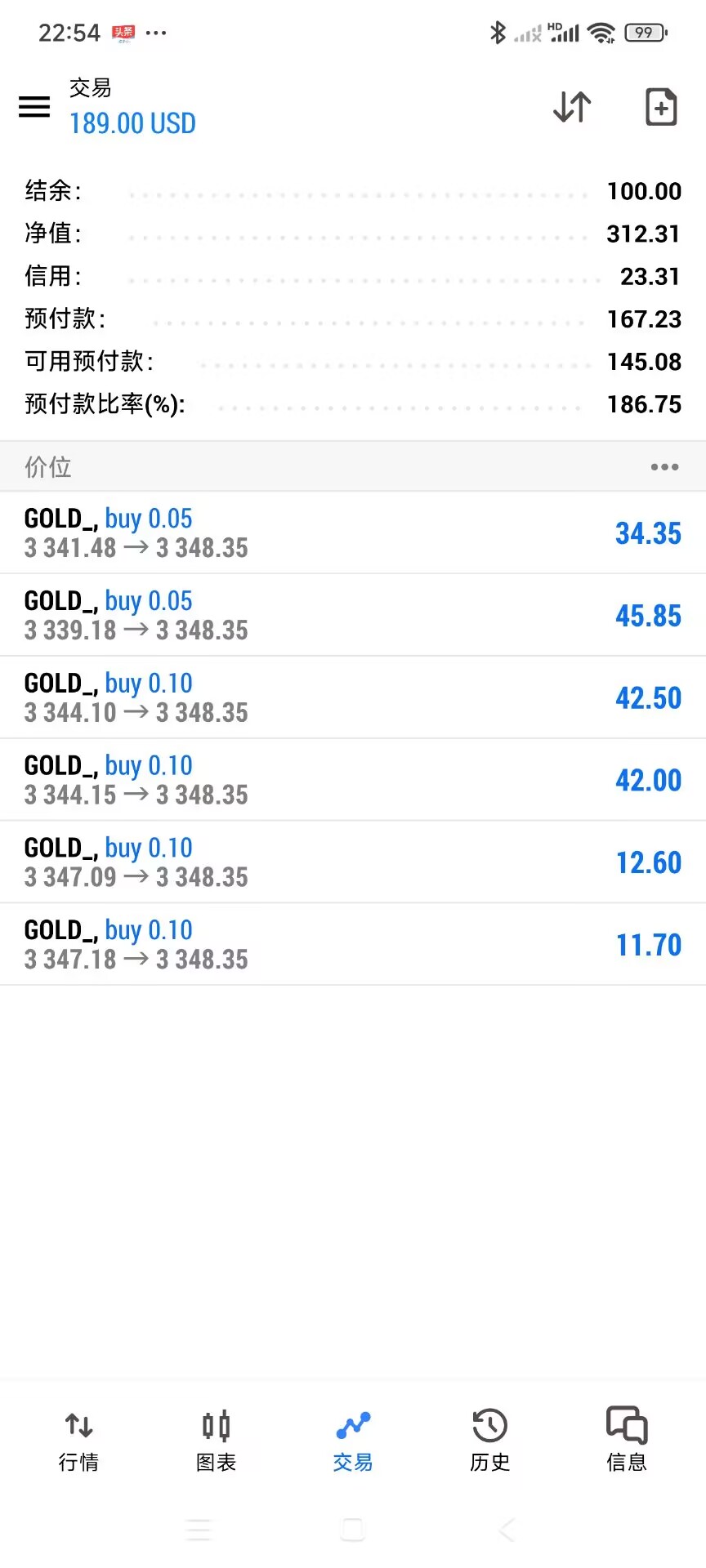The height and width of the screenshot is (1568, 706).
Task: Switch to the 行情 tab
Action: coord(78,1441)
